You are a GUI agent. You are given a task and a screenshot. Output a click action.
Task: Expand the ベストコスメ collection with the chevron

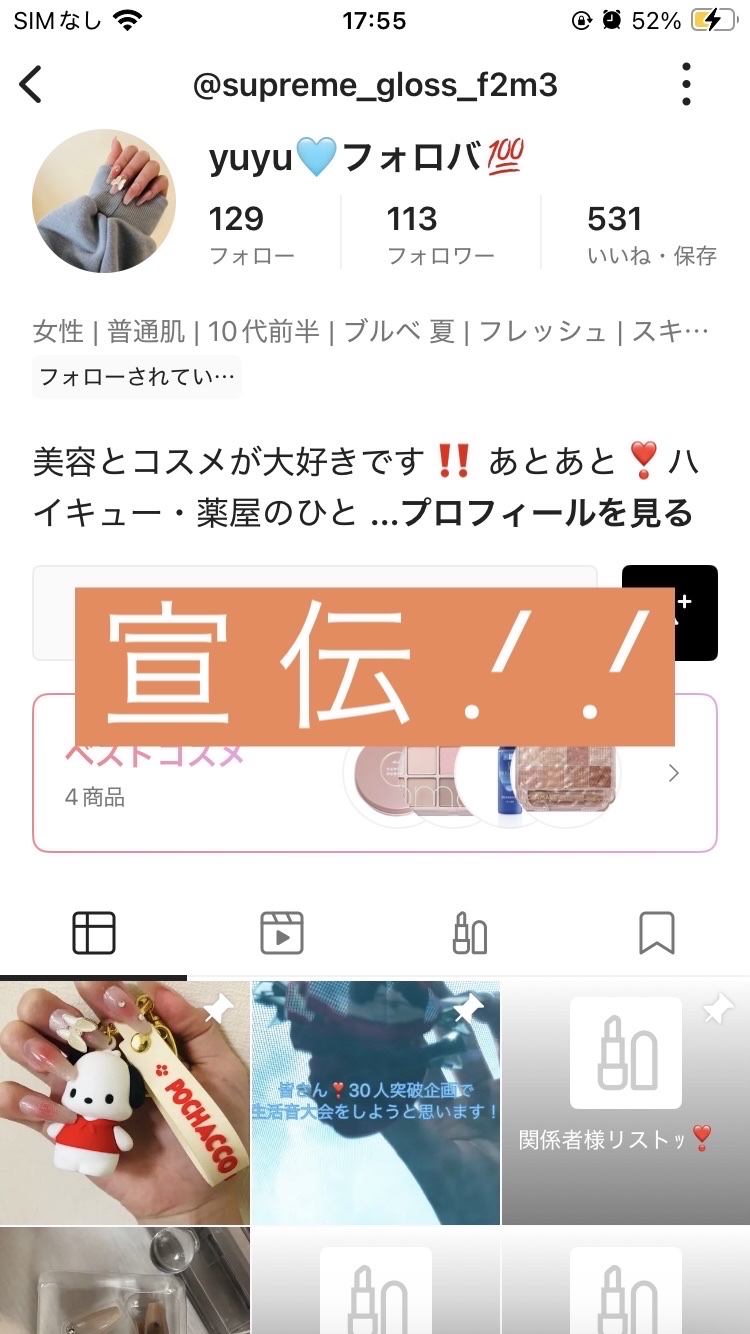pyautogui.click(x=674, y=773)
